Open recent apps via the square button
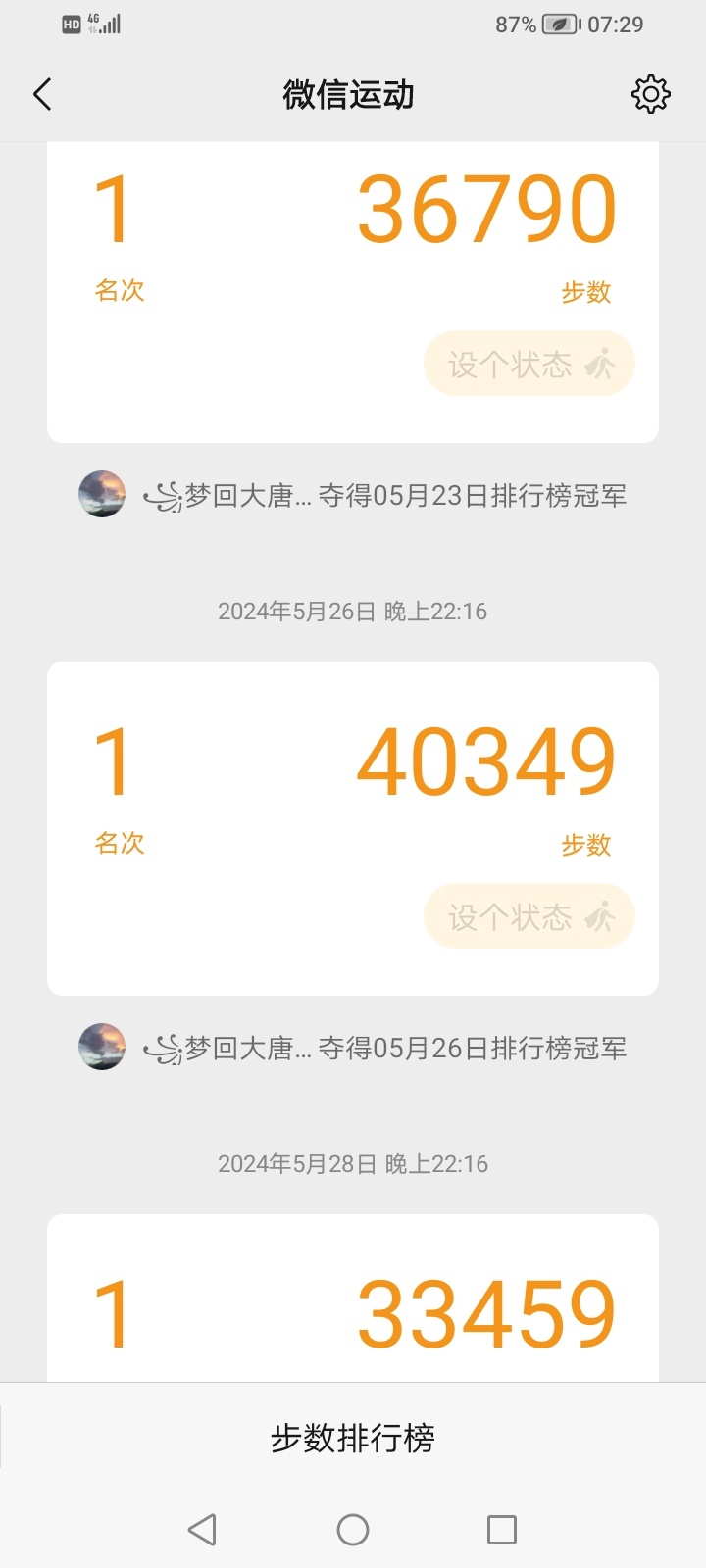This screenshot has width=706, height=1568. pos(502,1530)
